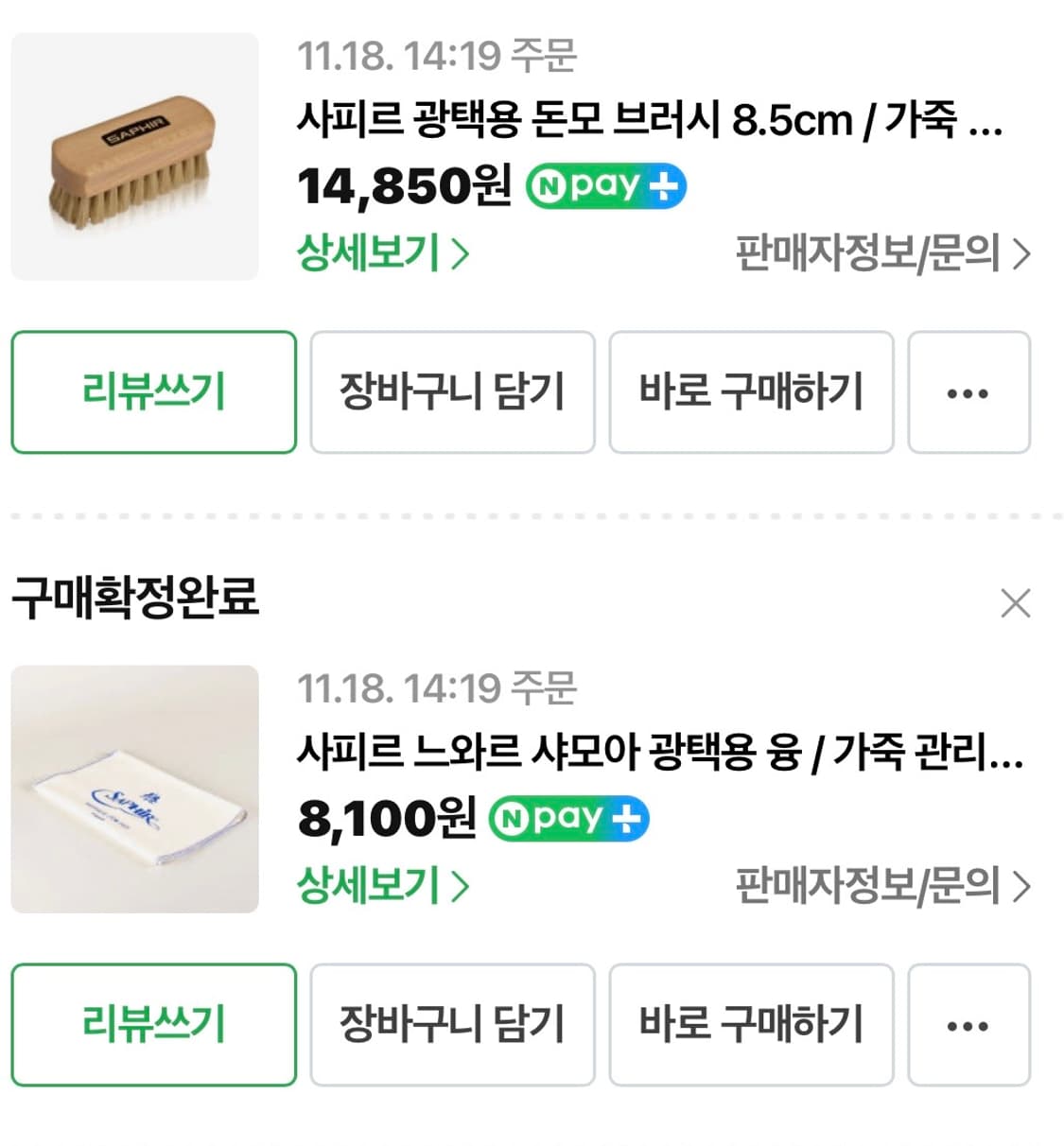Open more options for the brush order
This screenshot has height=1146, width=1064.
click(x=968, y=392)
